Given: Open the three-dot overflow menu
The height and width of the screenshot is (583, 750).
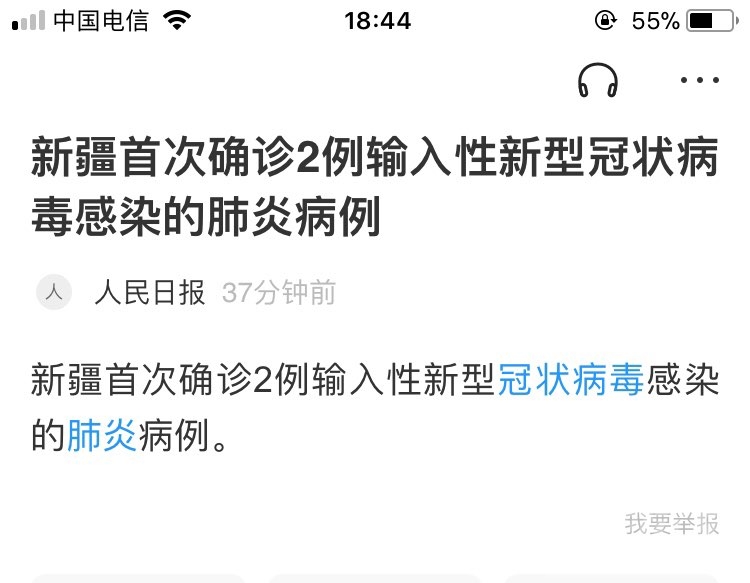Looking at the screenshot, I should point(699,80).
